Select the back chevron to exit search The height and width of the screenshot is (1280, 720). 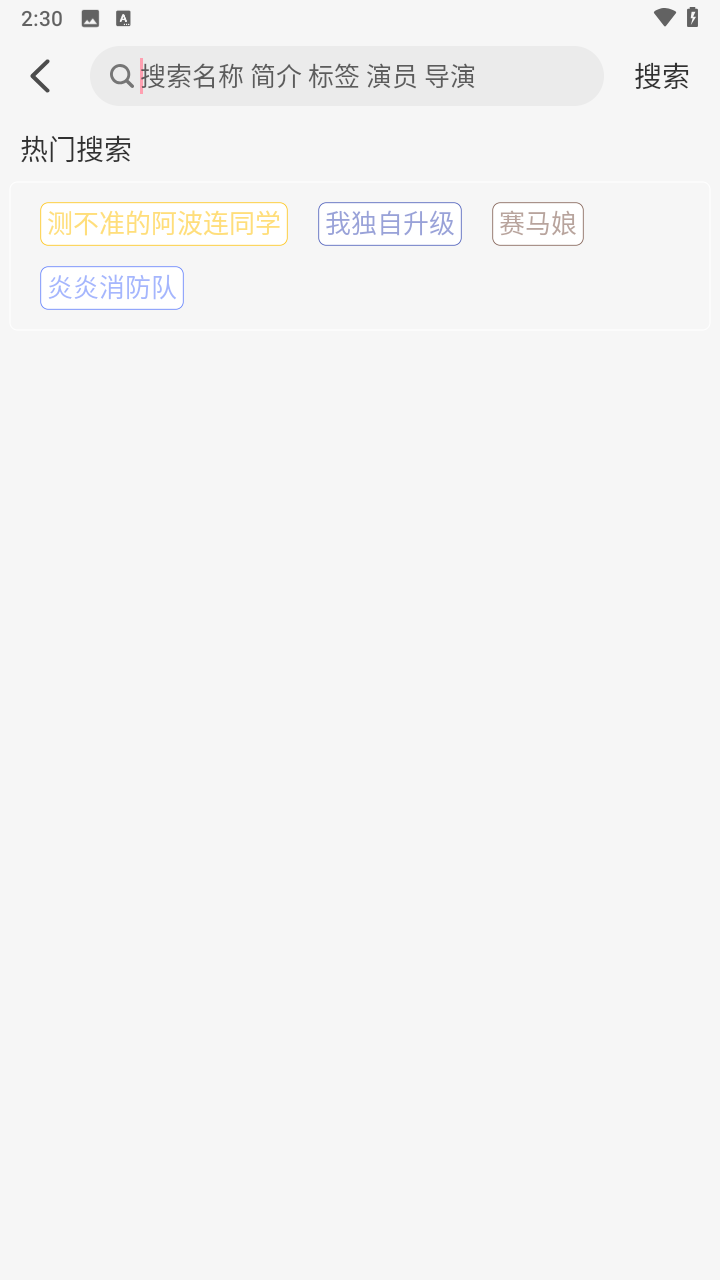click(40, 75)
